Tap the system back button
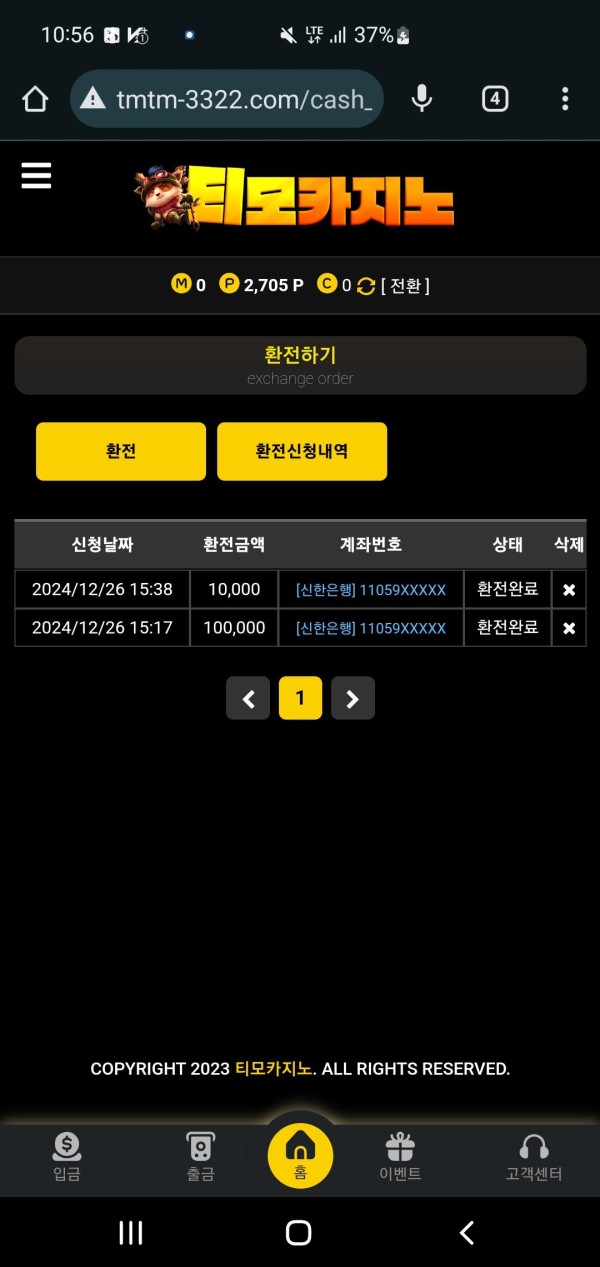This screenshot has width=600, height=1267. (x=466, y=1233)
